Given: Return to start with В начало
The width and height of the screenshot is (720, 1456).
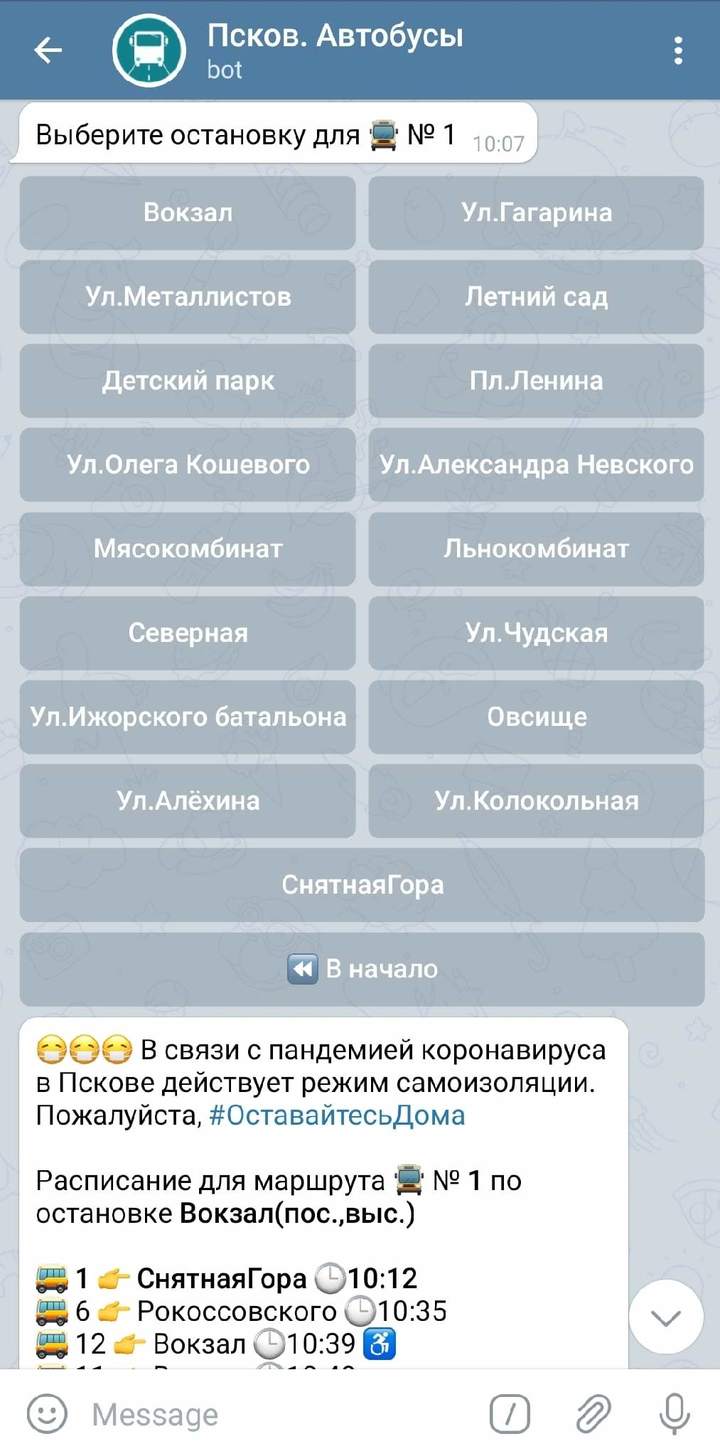Looking at the screenshot, I should pyautogui.click(x=362, y=969).
